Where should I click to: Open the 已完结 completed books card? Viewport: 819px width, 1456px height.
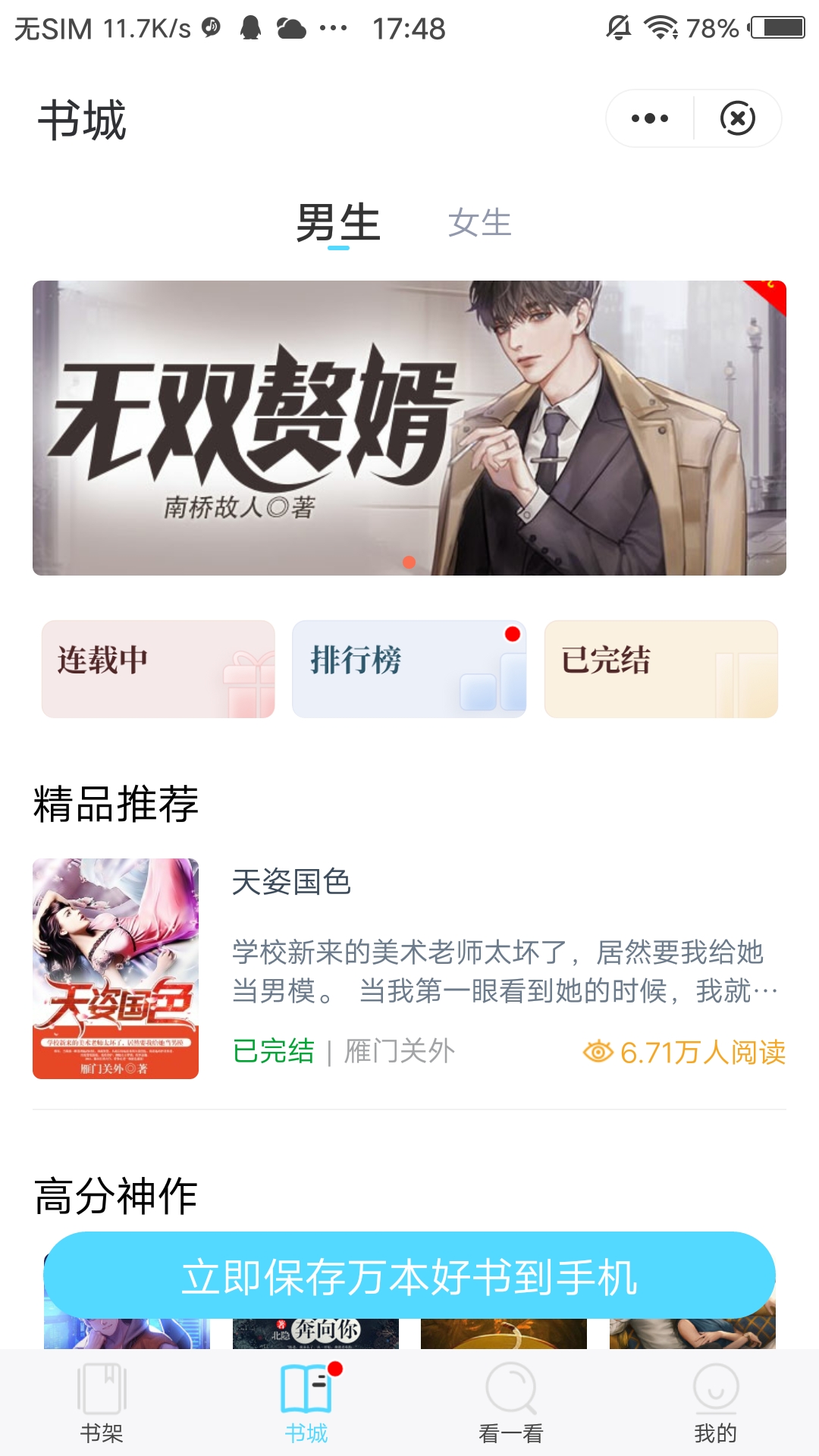click(661, 669)
